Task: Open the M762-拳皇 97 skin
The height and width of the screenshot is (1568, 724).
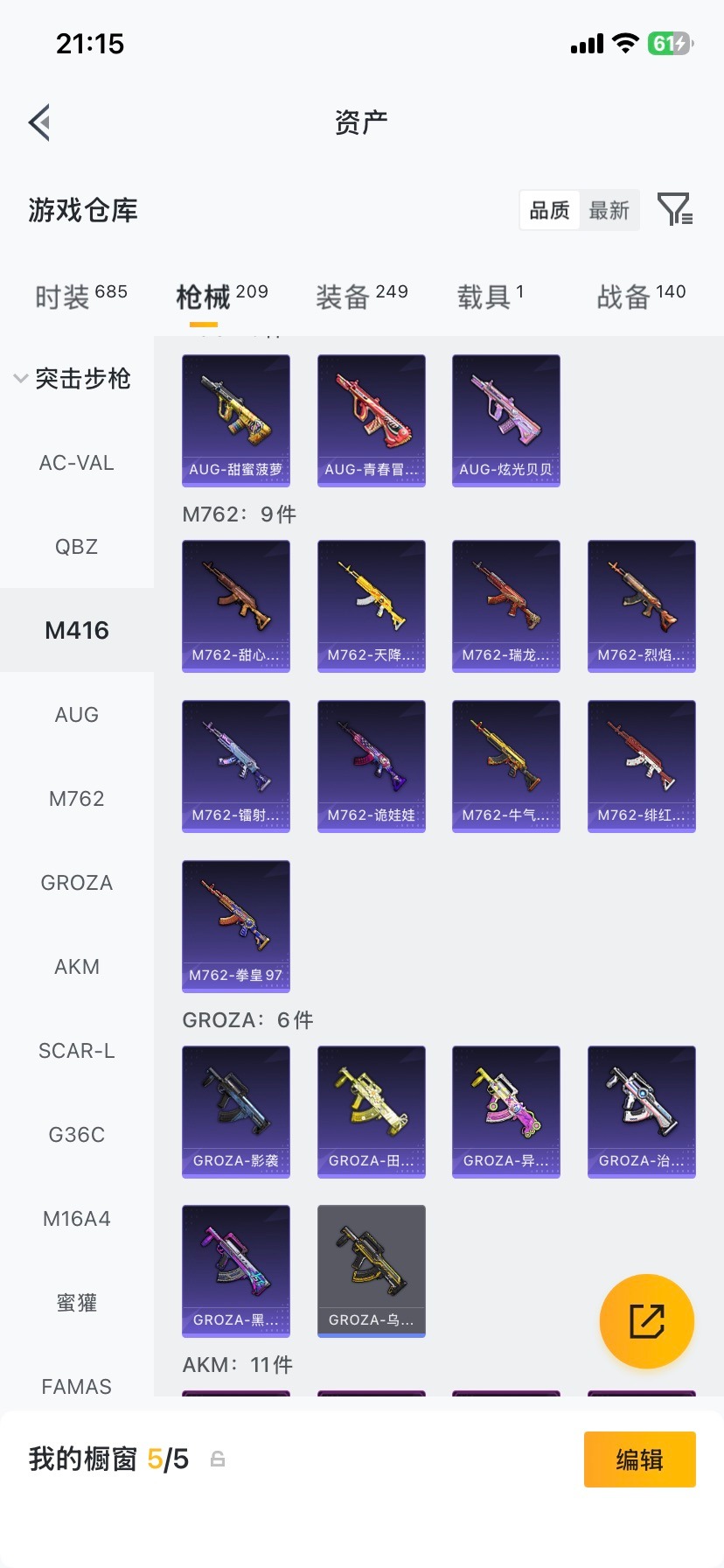Action: click(x=236, y=926)
